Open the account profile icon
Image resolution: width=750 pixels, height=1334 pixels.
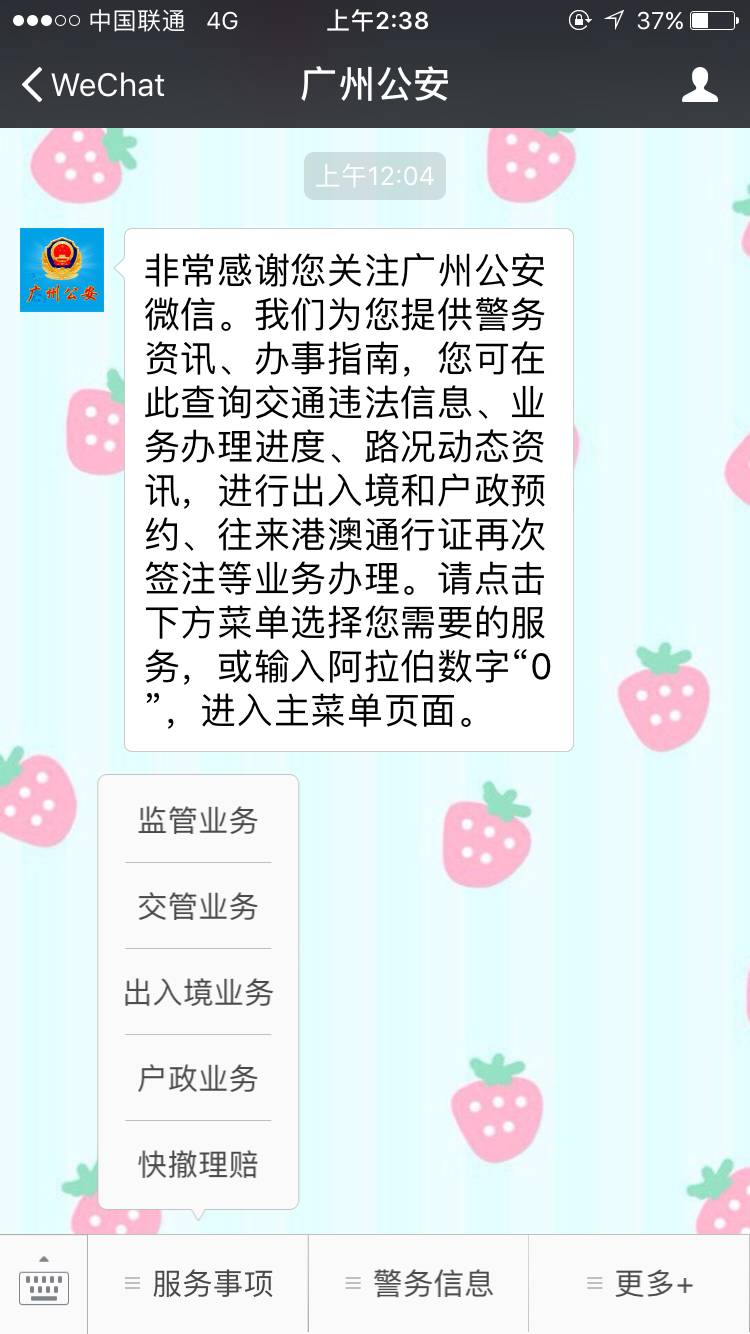tap(699, 85)
